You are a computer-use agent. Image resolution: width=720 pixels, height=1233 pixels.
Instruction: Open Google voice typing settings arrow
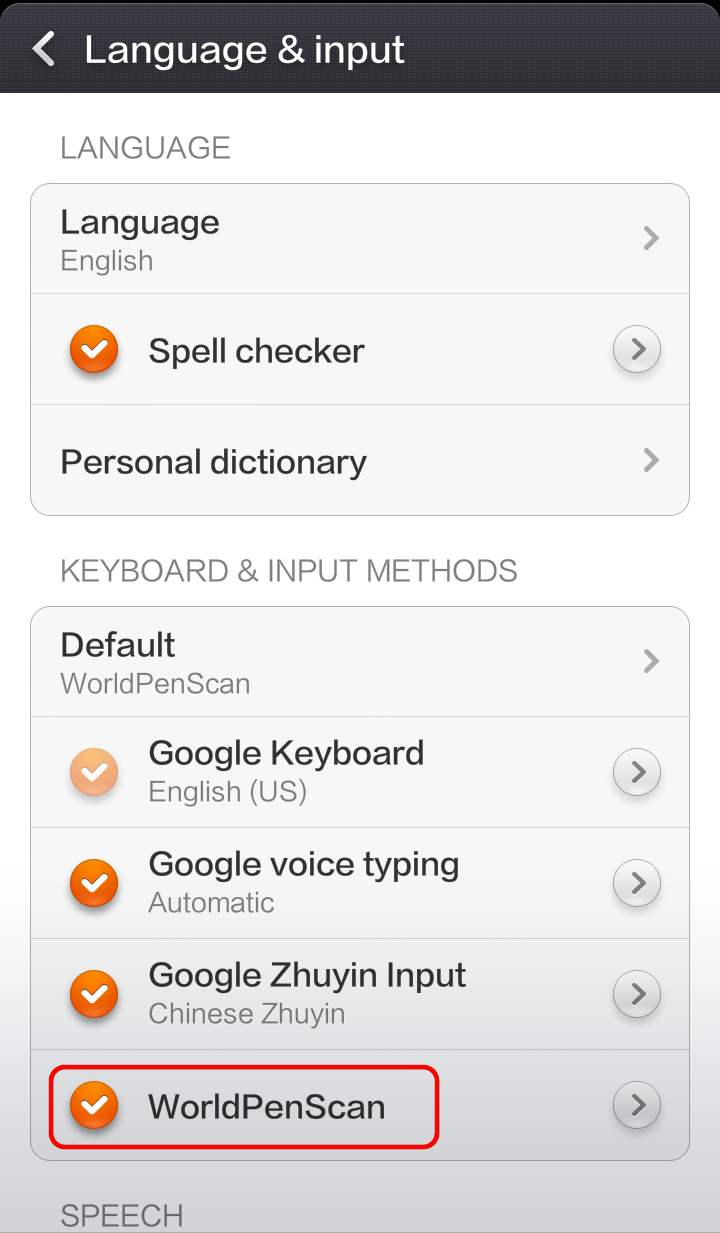coord(637,883)
